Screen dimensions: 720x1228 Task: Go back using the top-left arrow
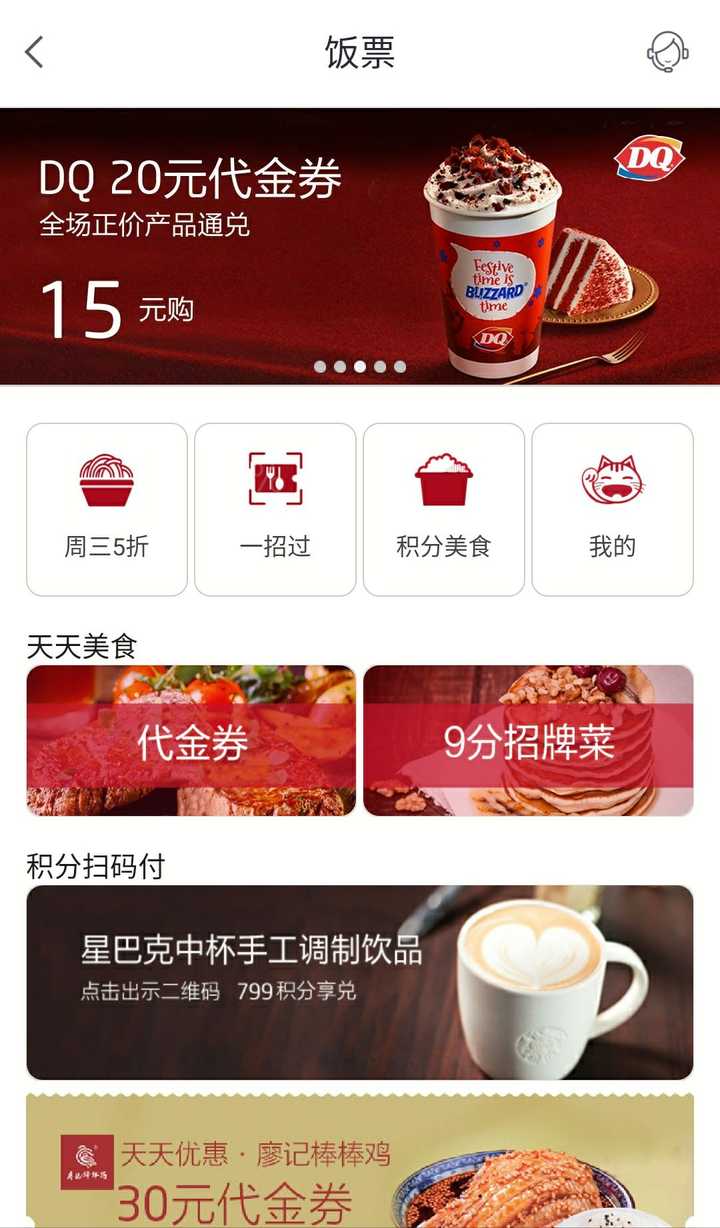(35, 52)
